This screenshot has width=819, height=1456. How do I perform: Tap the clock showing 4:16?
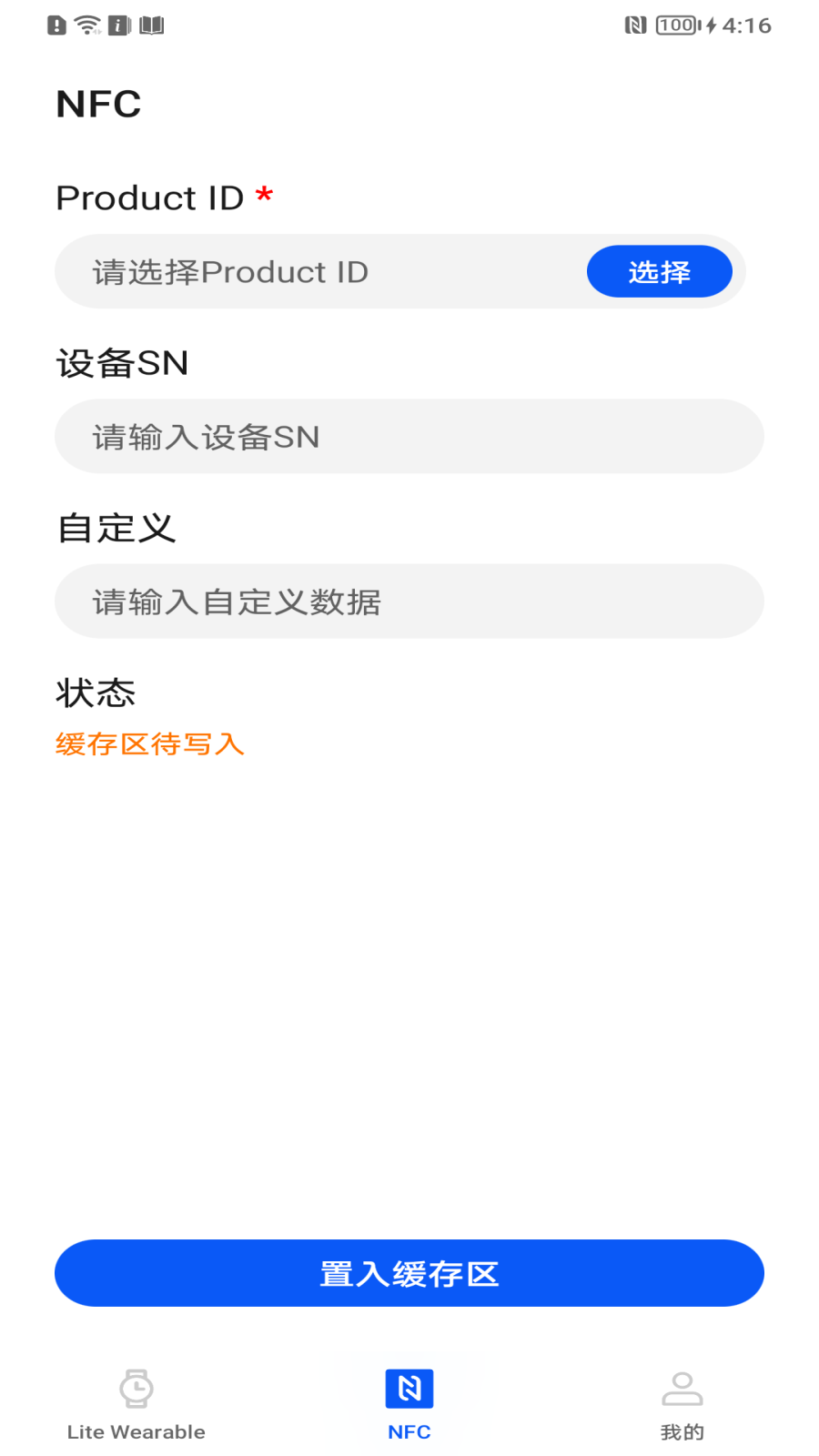[x=746, y=25]
